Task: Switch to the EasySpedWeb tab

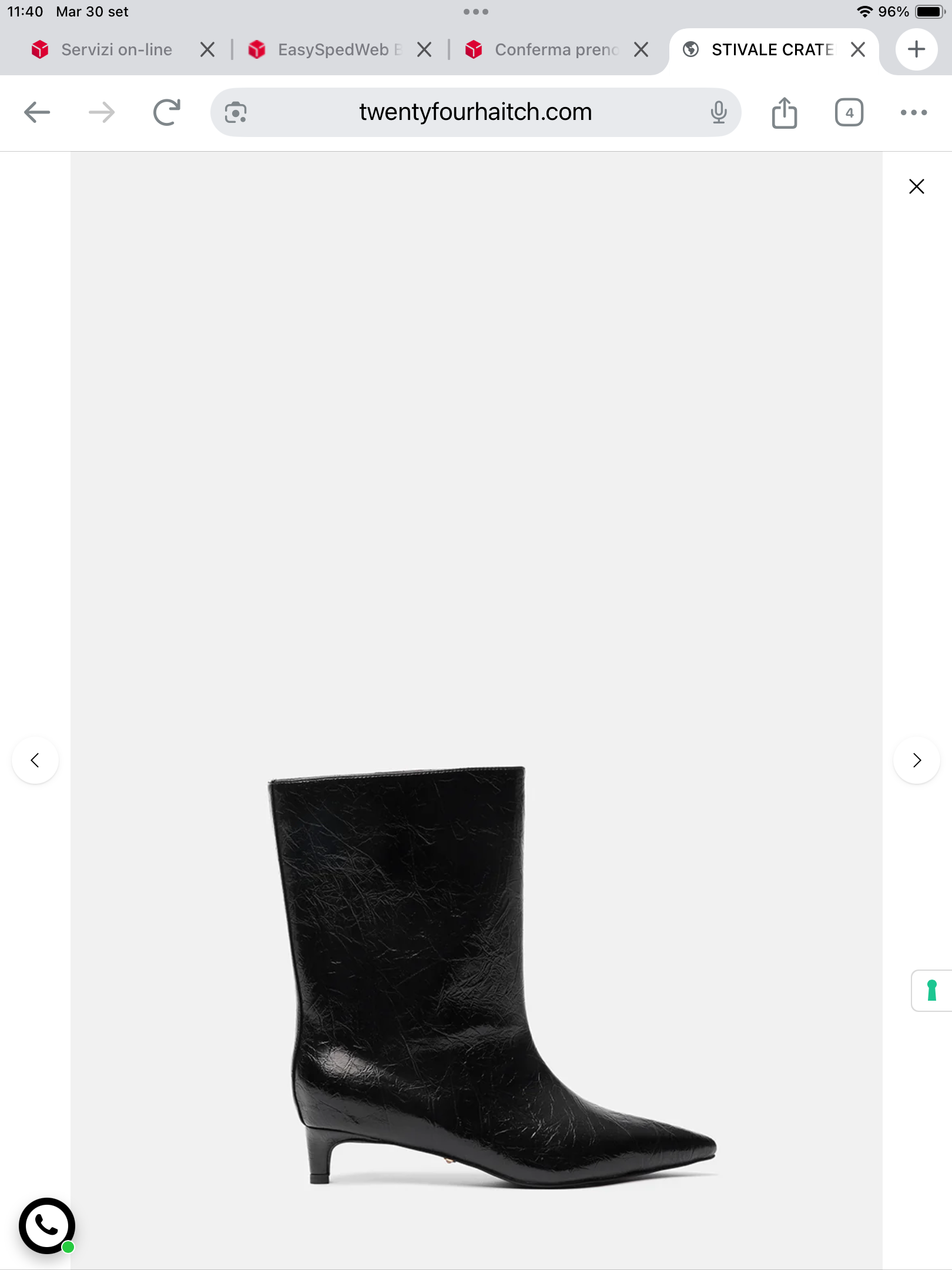Action: pyautogui.click(x=333, y=50)
